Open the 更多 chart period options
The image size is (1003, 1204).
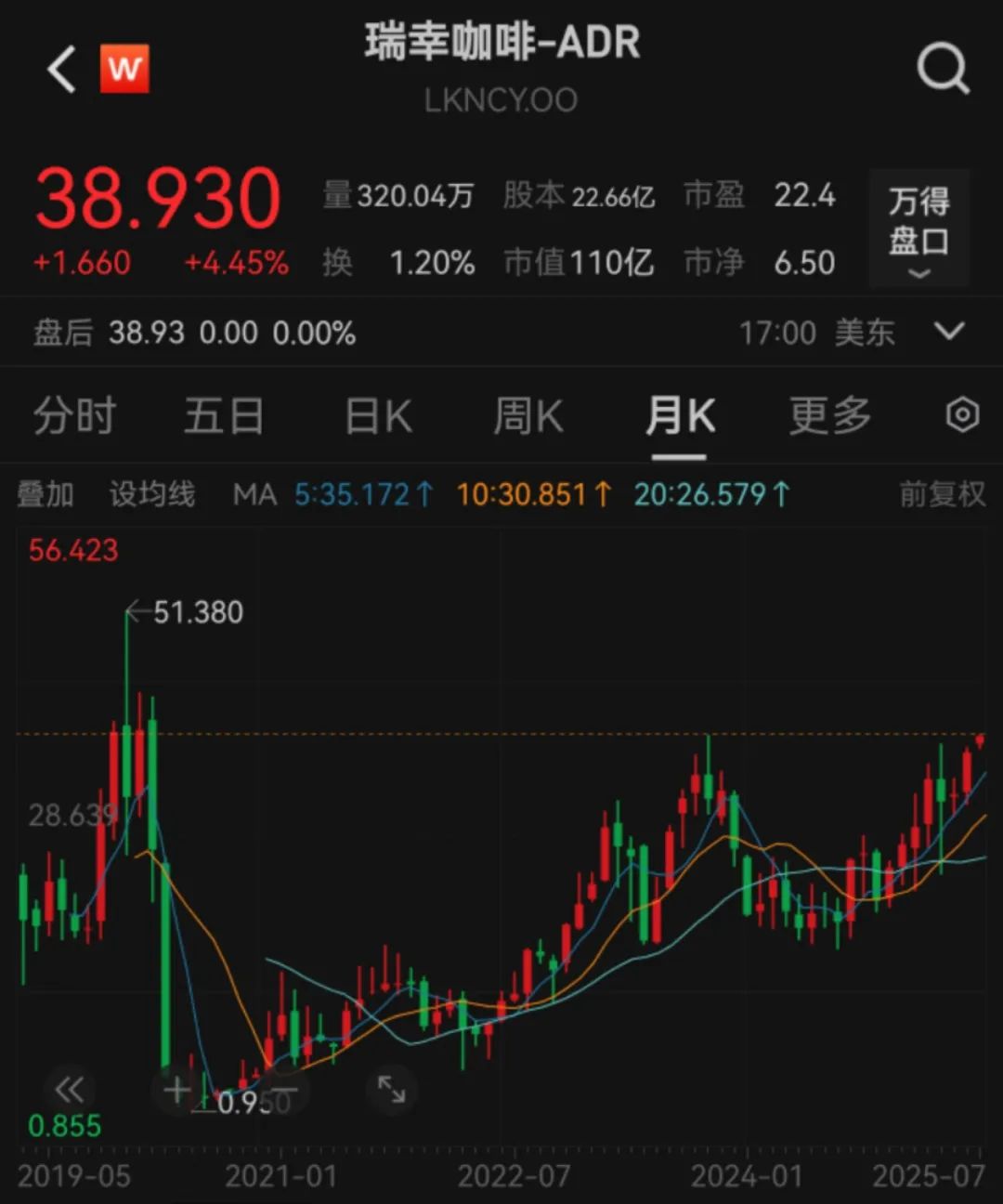830,415
